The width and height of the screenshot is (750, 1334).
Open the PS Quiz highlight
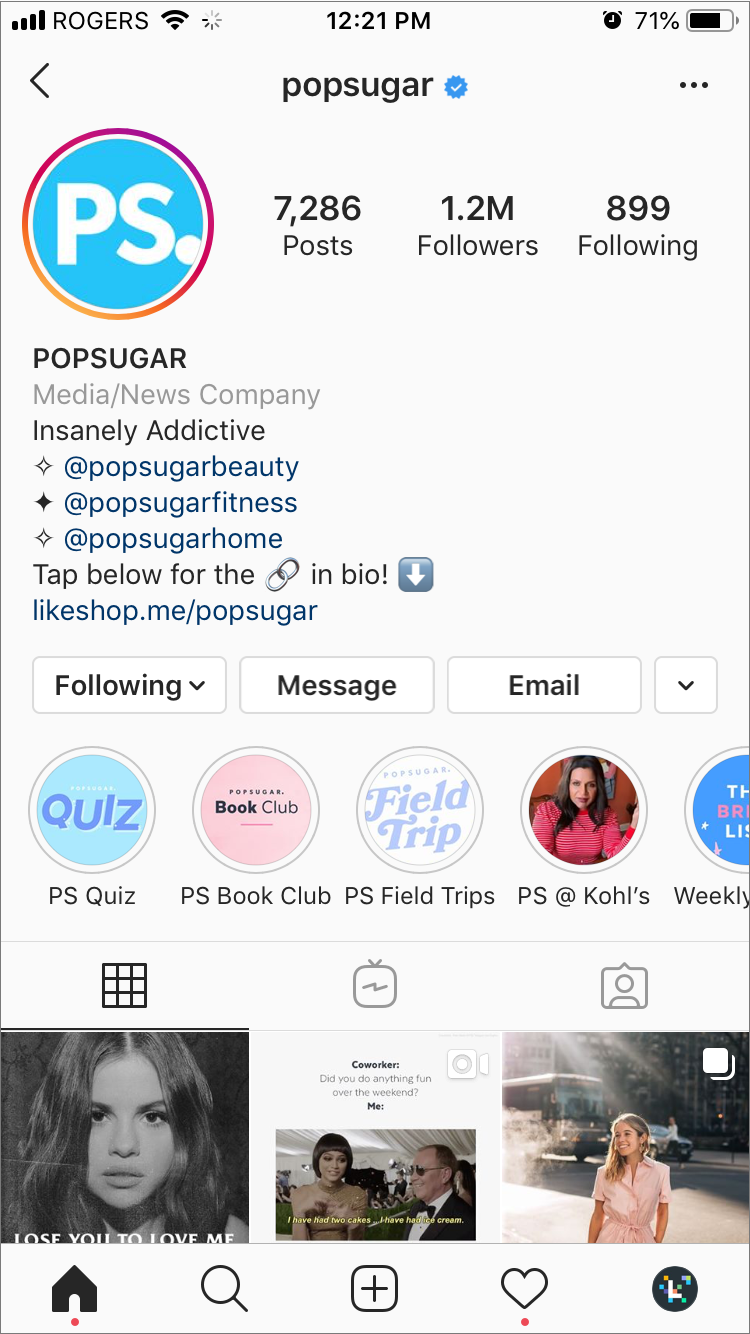click(92, 810)
